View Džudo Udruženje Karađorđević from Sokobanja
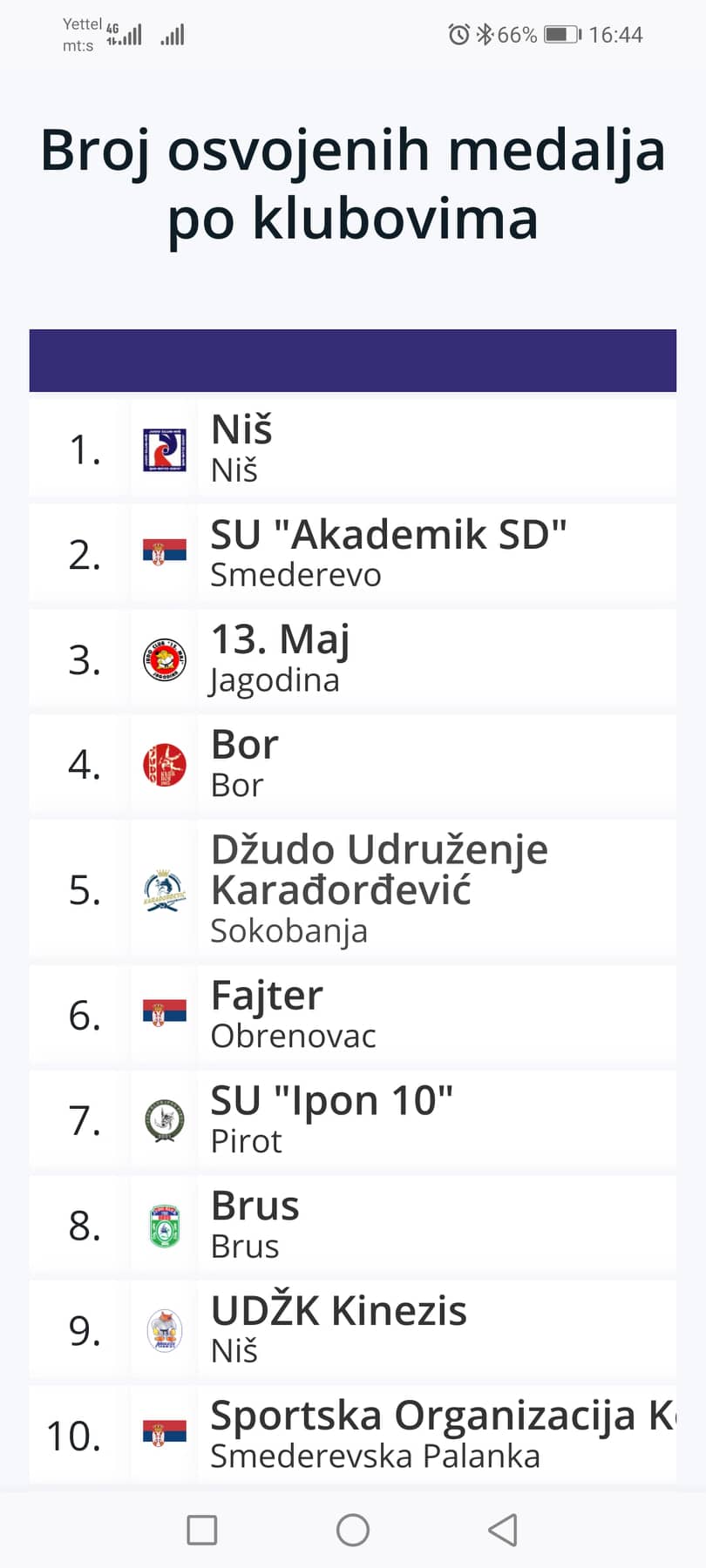This screenshot has height=1568, width=706. [x=352, y=889]
